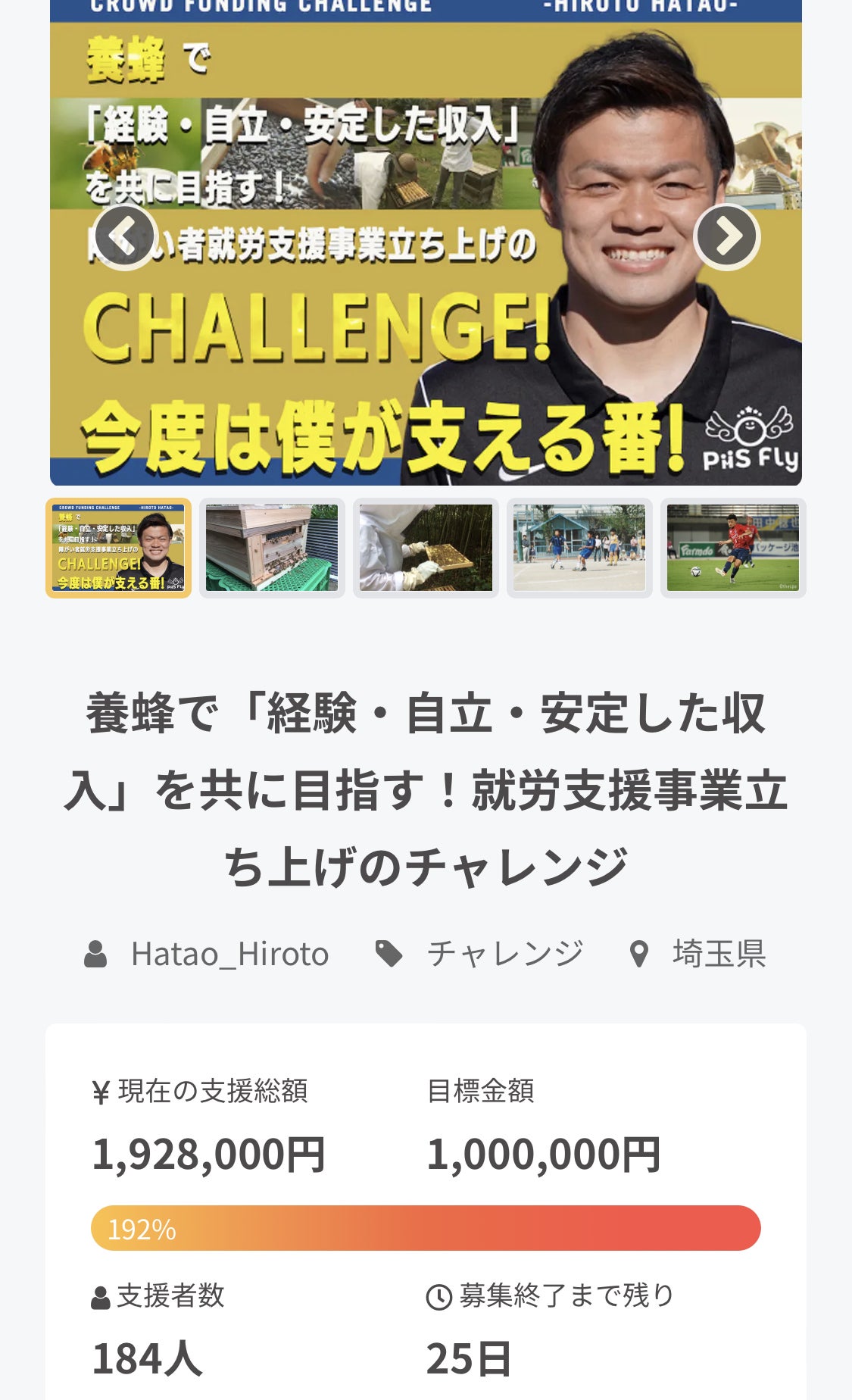
Task: View the wooden beehive box thumbnail
Action: 272,548
